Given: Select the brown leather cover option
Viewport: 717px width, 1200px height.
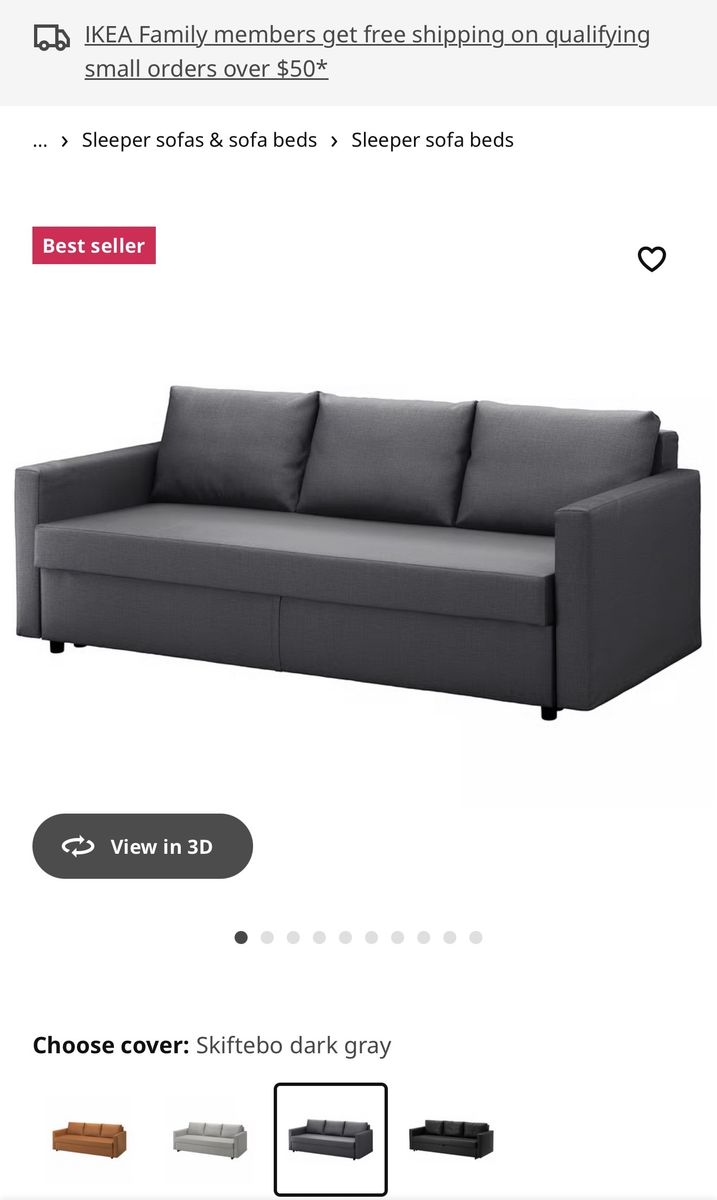Looking at the screenshot, I should pyautogui.click(x=90, y=1138).
